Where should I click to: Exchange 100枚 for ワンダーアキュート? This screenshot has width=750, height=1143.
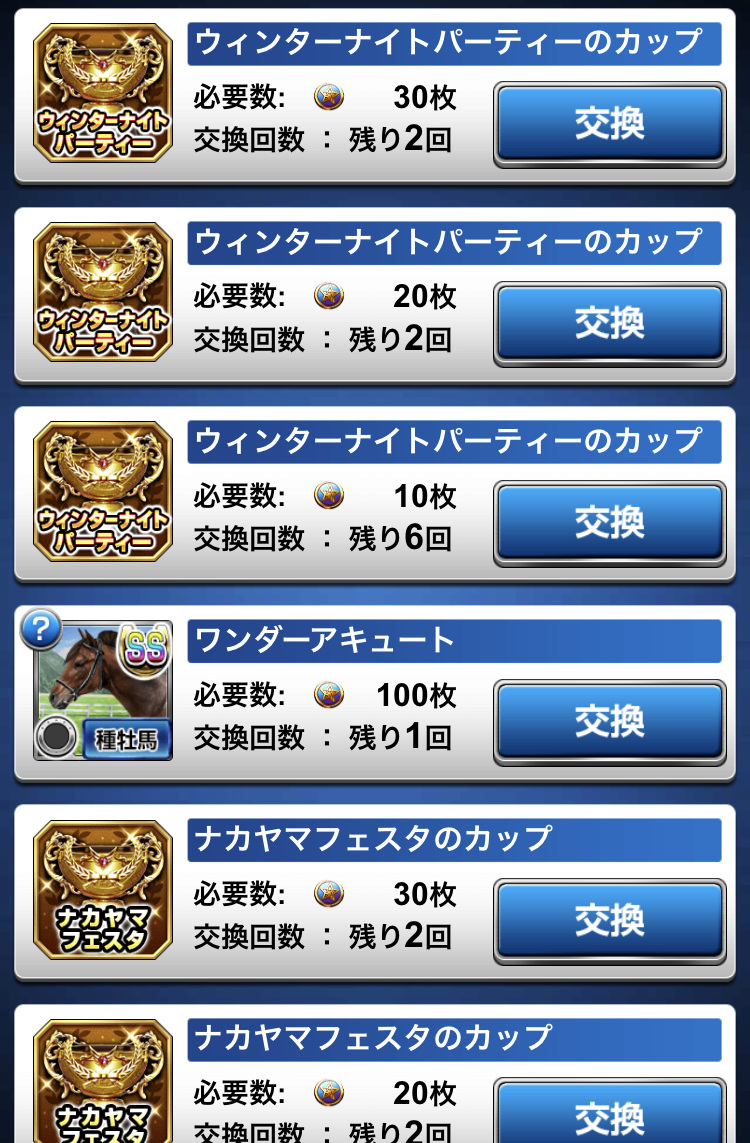point(609,720)
